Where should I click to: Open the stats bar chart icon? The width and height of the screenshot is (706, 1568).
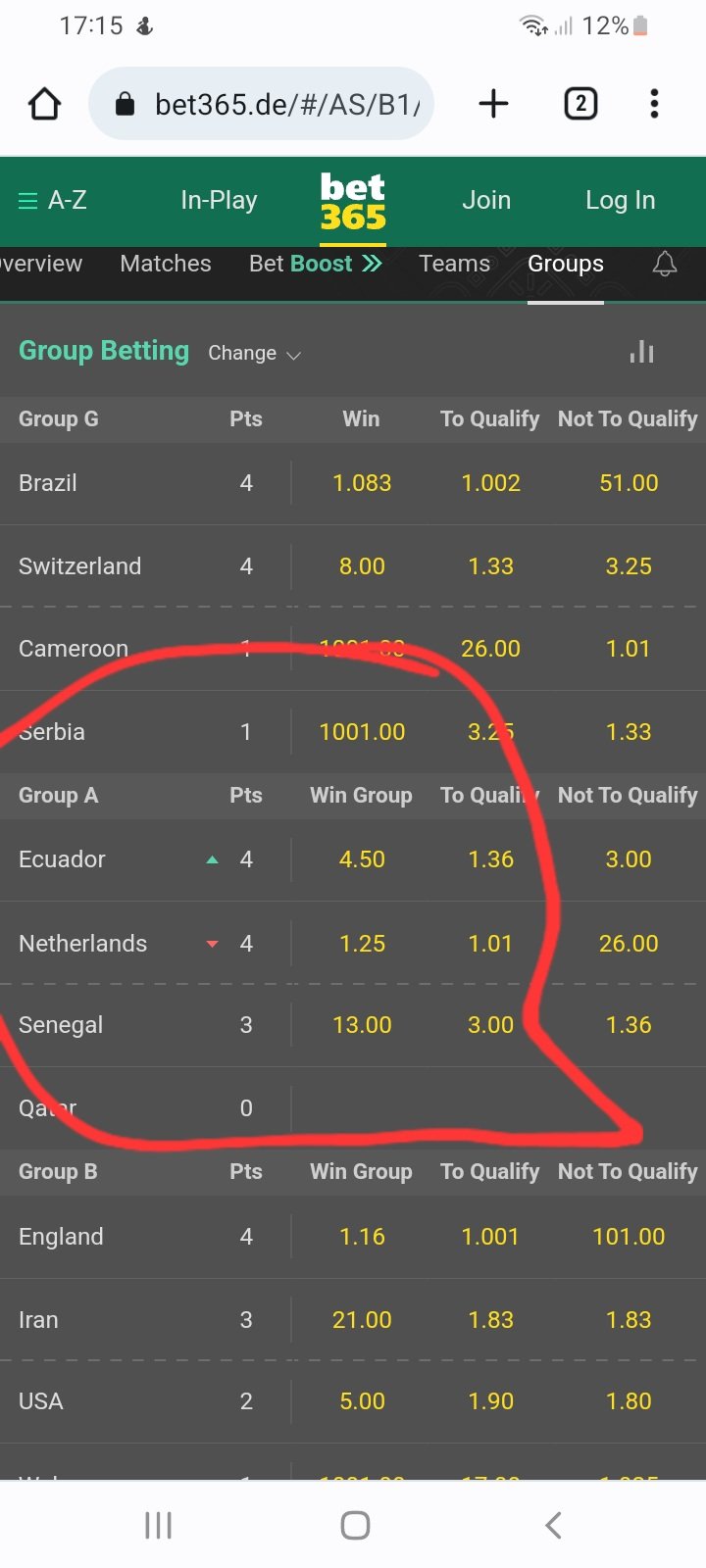[642, 352]
